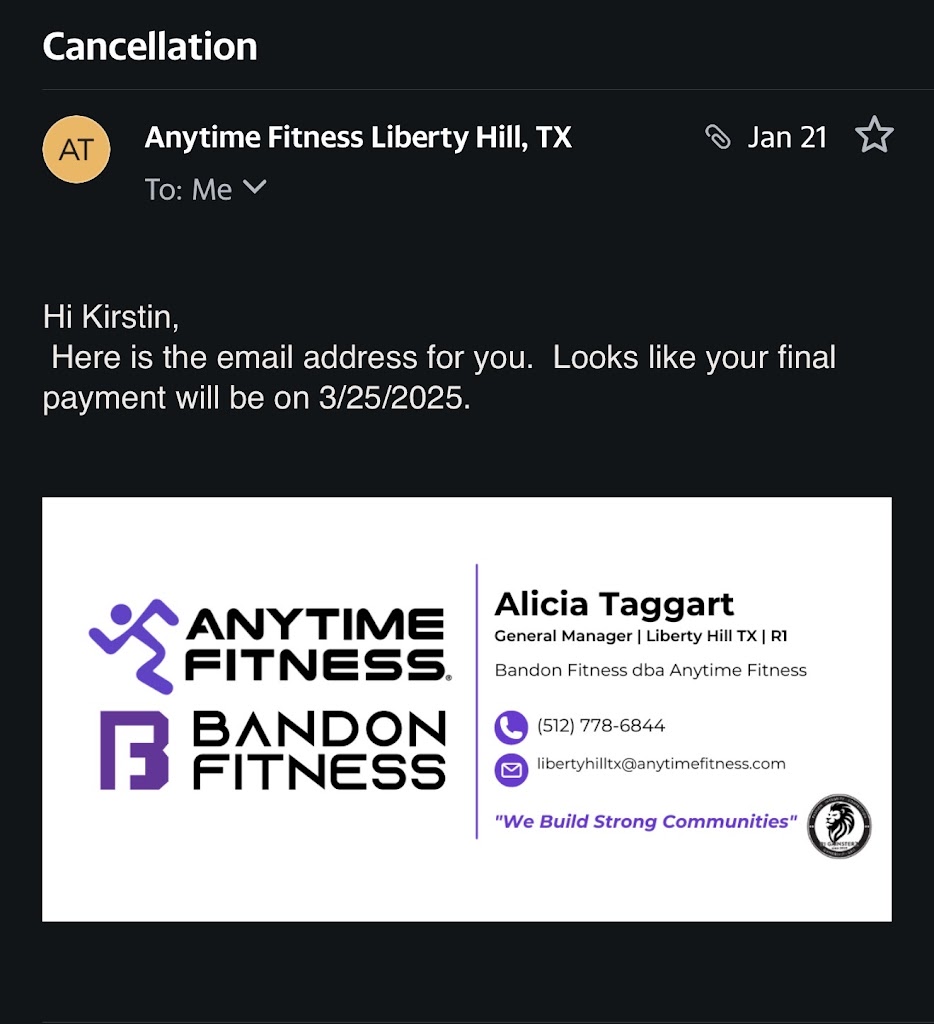The width and height of the screenshot is (934, 1024).
Task: Expand the "To: Me" recipient details
Action: click(x=254, y=187)
